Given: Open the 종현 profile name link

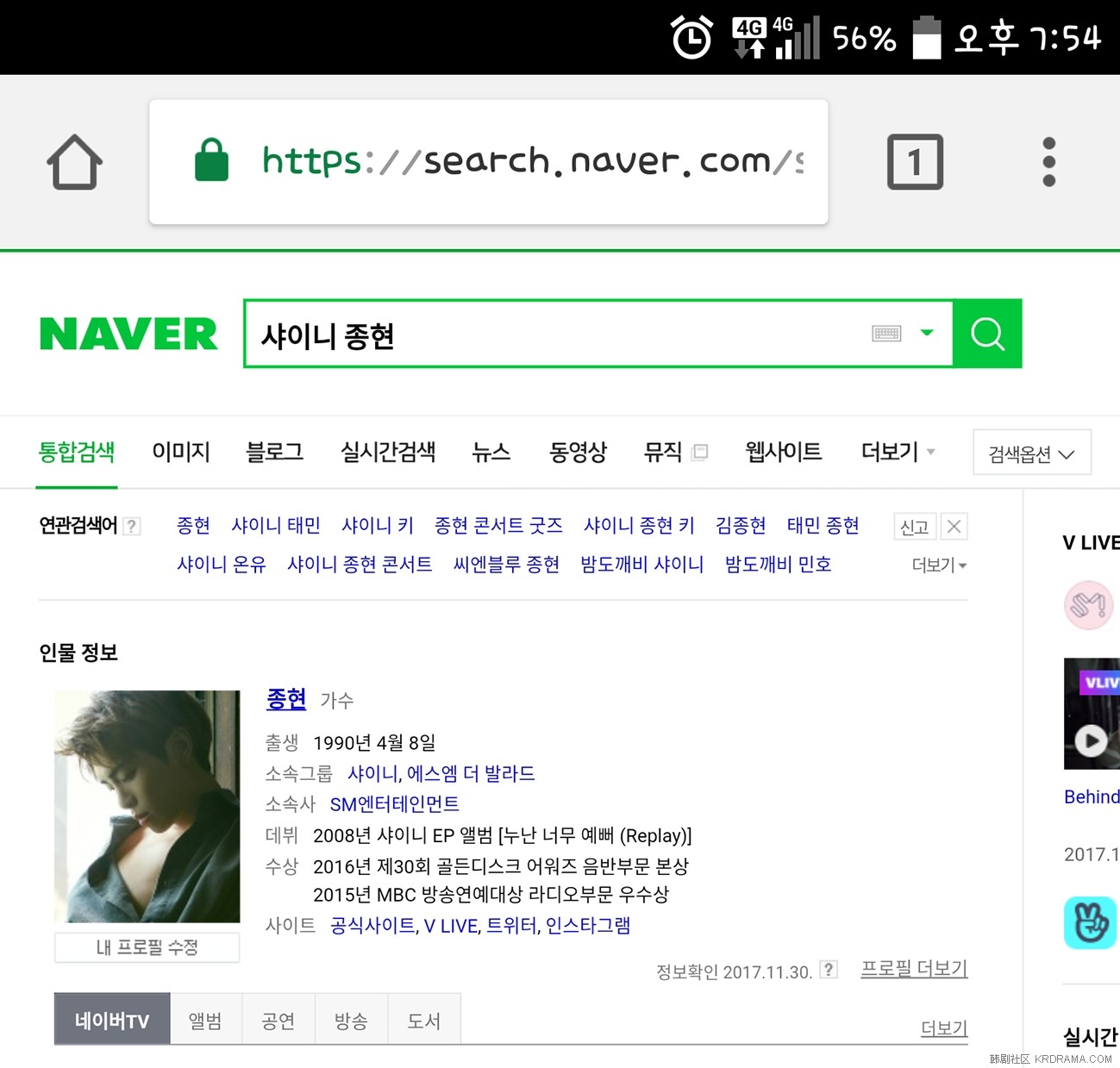Looking at the screenshot, I should (x=286, y=698).
